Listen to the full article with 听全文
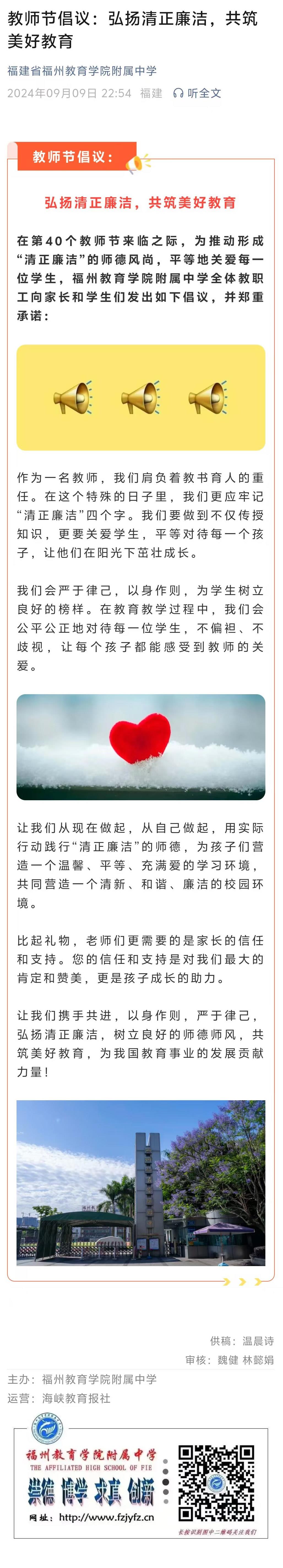The image size is (283, 1568). tap(197, 93)
